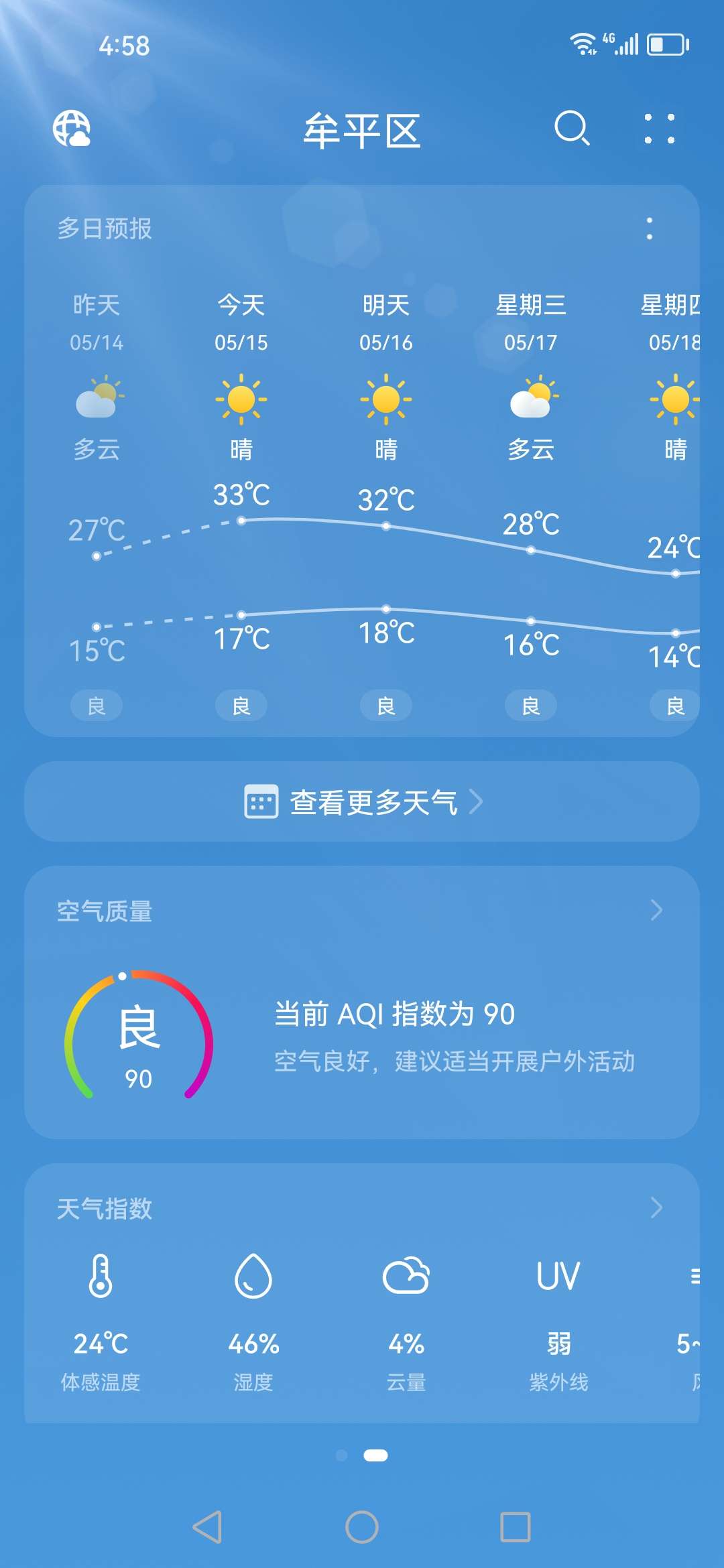
Task: Open the multi-day forecast overflow menu
Action: pyautogui.click(x=649, y=228)
